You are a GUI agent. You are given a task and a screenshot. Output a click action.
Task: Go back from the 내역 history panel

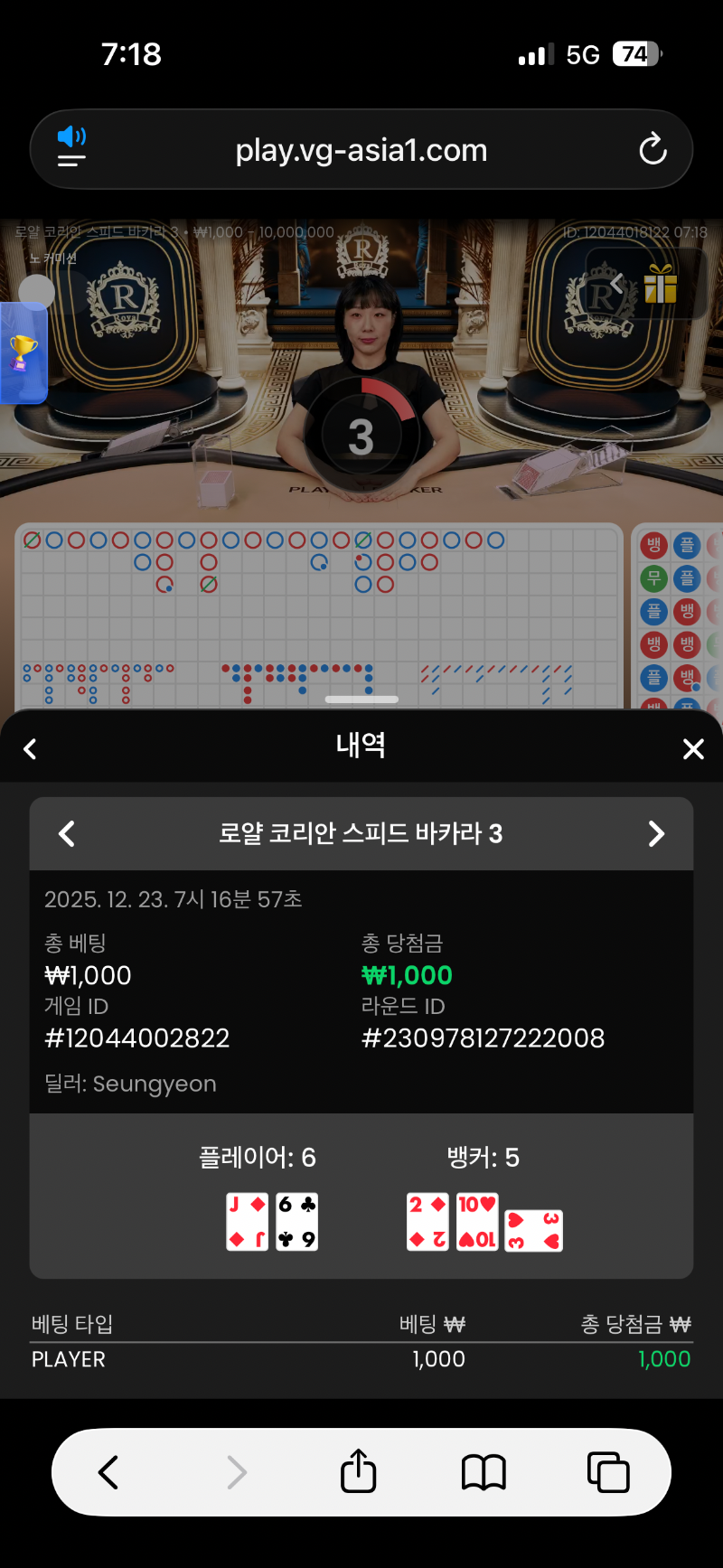31,748
